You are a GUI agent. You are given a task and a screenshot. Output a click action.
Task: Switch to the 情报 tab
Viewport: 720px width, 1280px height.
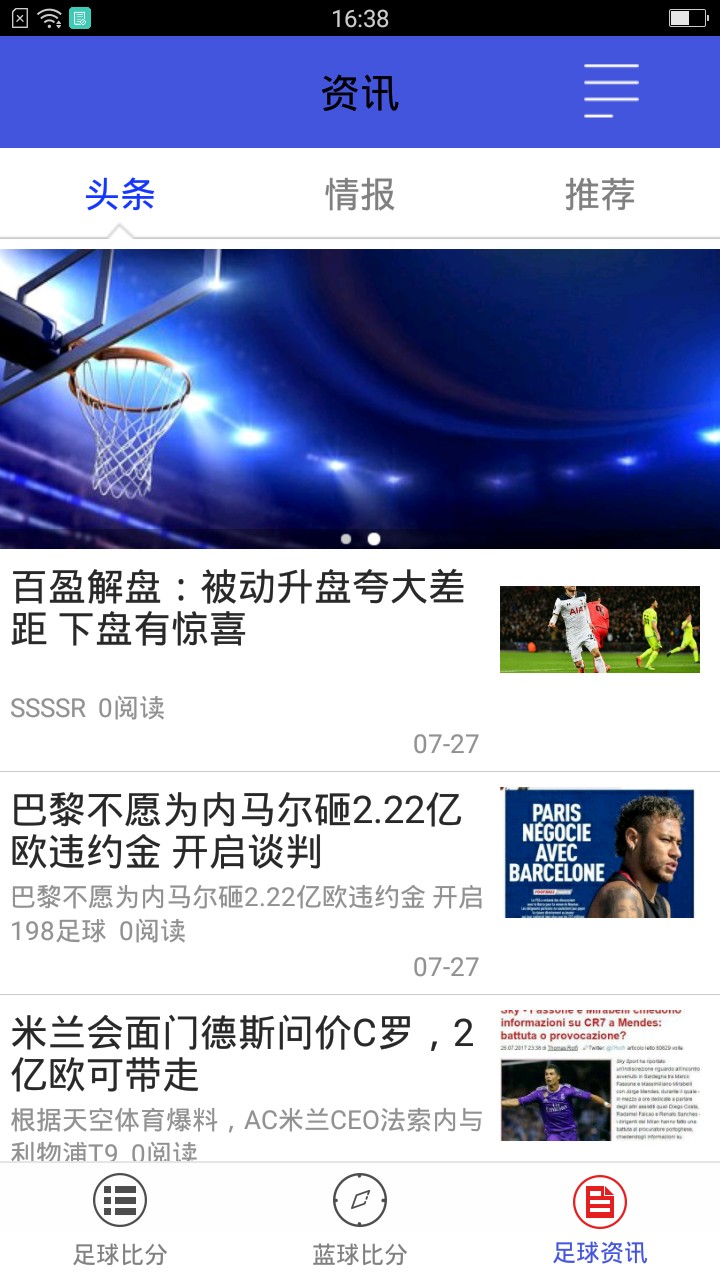(360, 194)
